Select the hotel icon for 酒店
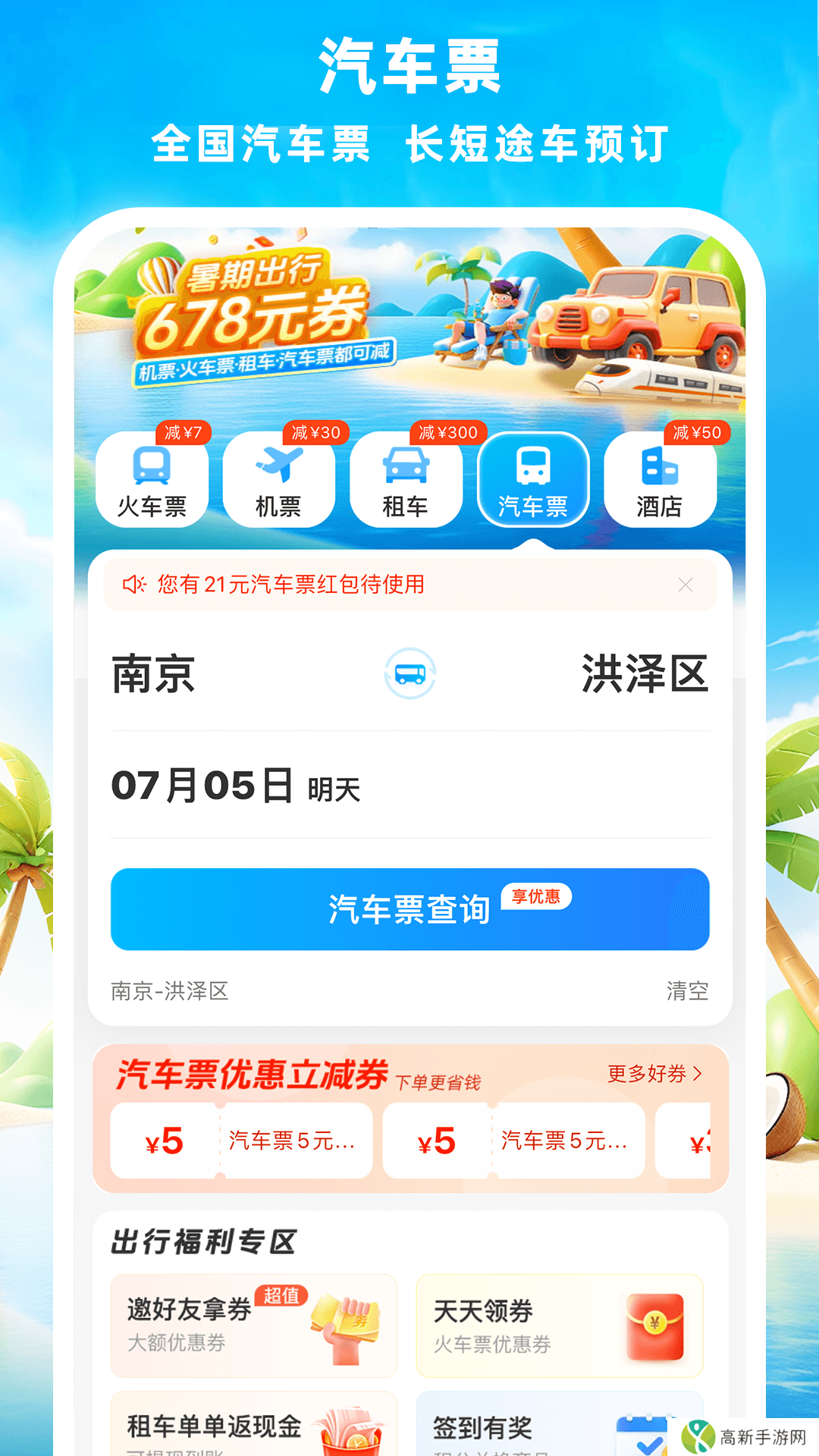The image size is (819, 1456). point(661,465)
